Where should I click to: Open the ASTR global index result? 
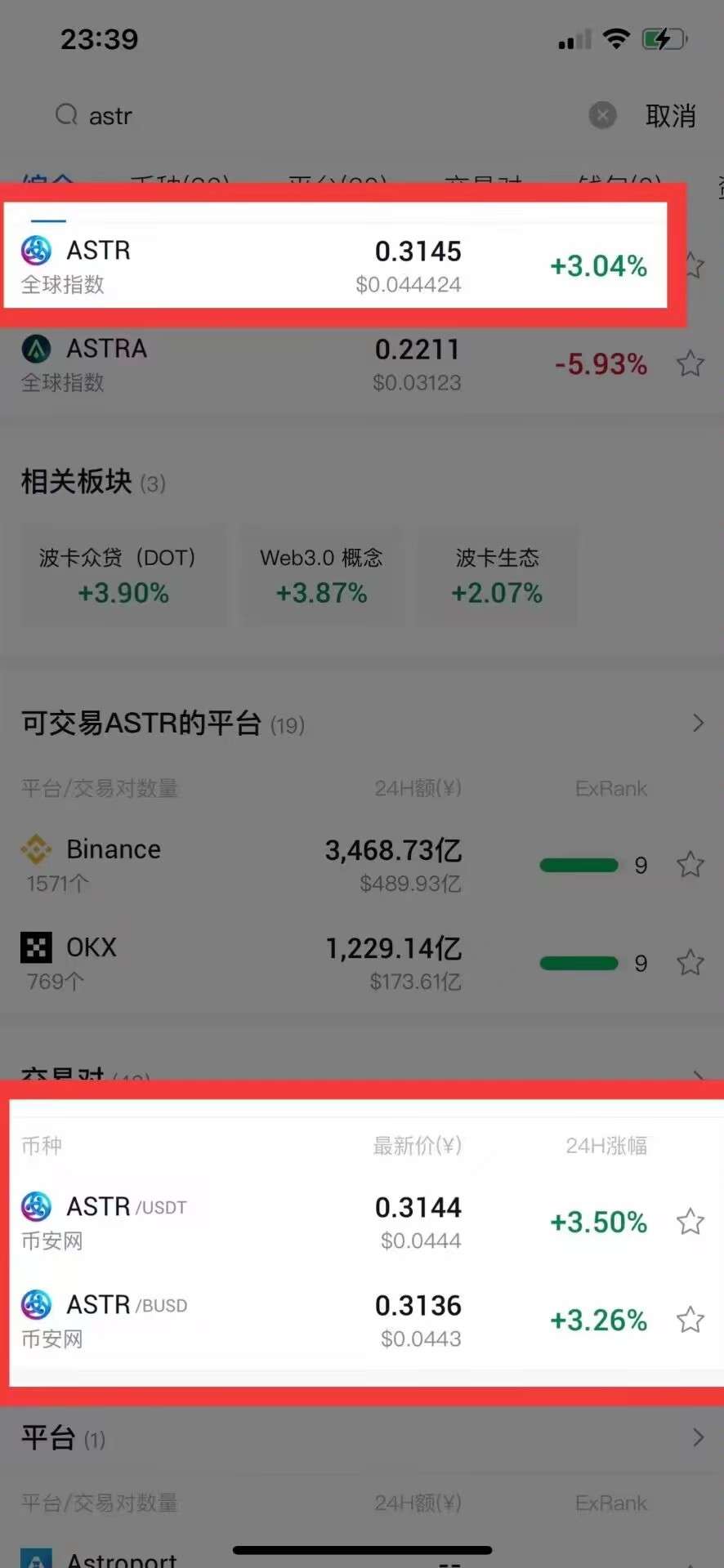[327, 265]
